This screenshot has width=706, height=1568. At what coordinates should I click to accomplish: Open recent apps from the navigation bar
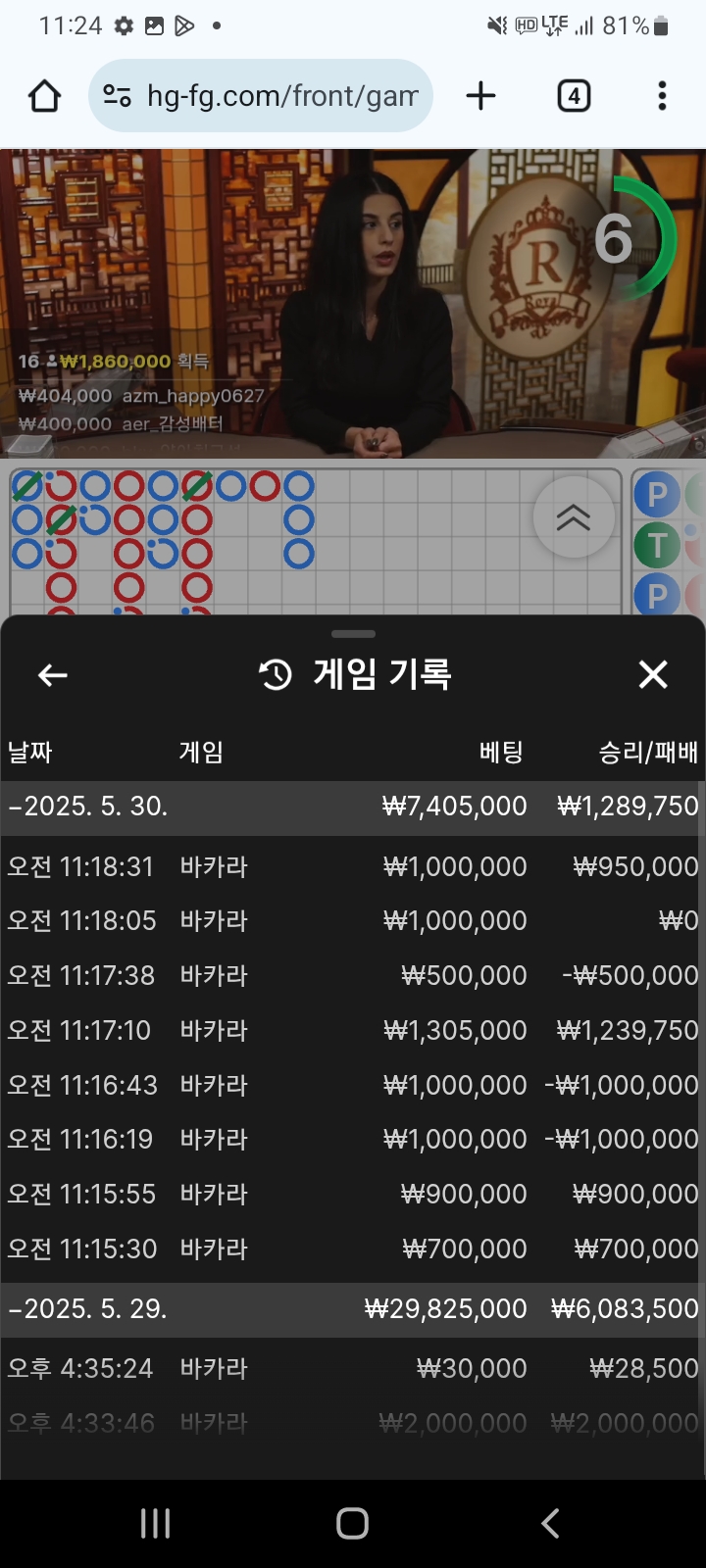[155, 1523]
